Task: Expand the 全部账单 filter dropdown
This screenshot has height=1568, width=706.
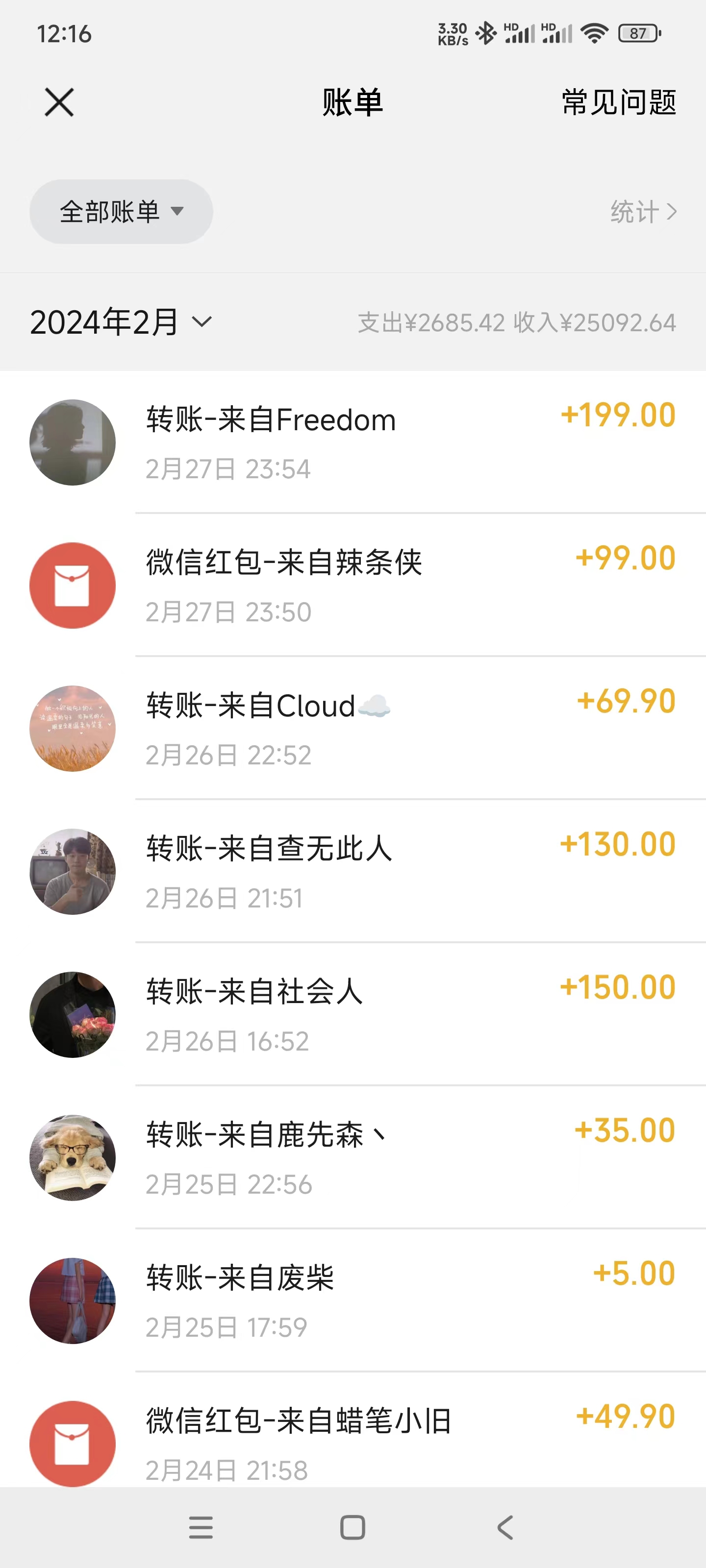Action: click(121, 211)
